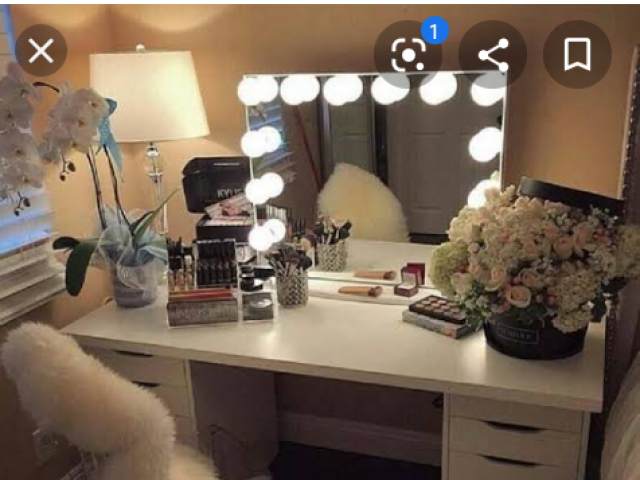Share this image
640x480 pixels.
[493, 54]
